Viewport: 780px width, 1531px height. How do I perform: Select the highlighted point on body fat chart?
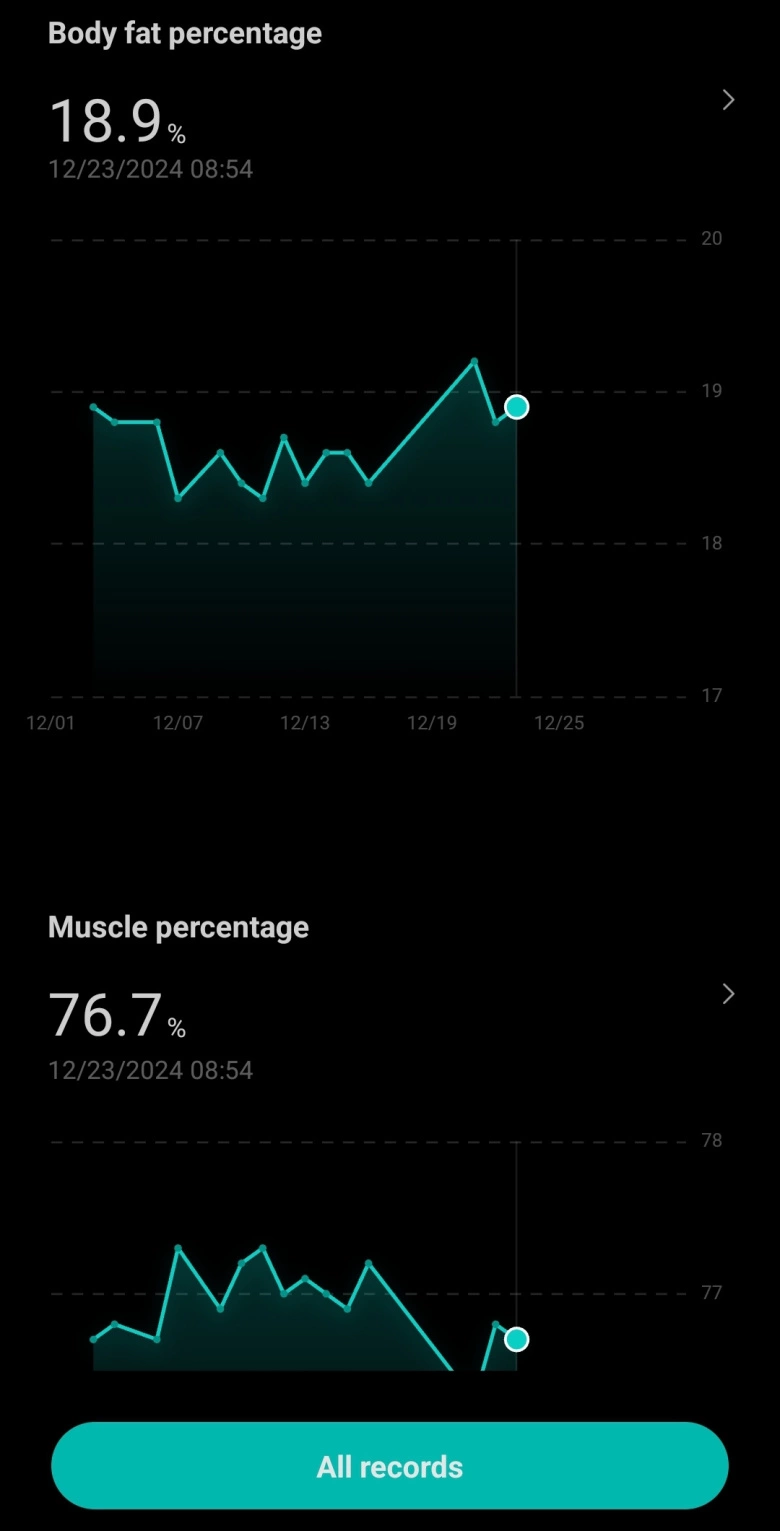click(516, 407)
